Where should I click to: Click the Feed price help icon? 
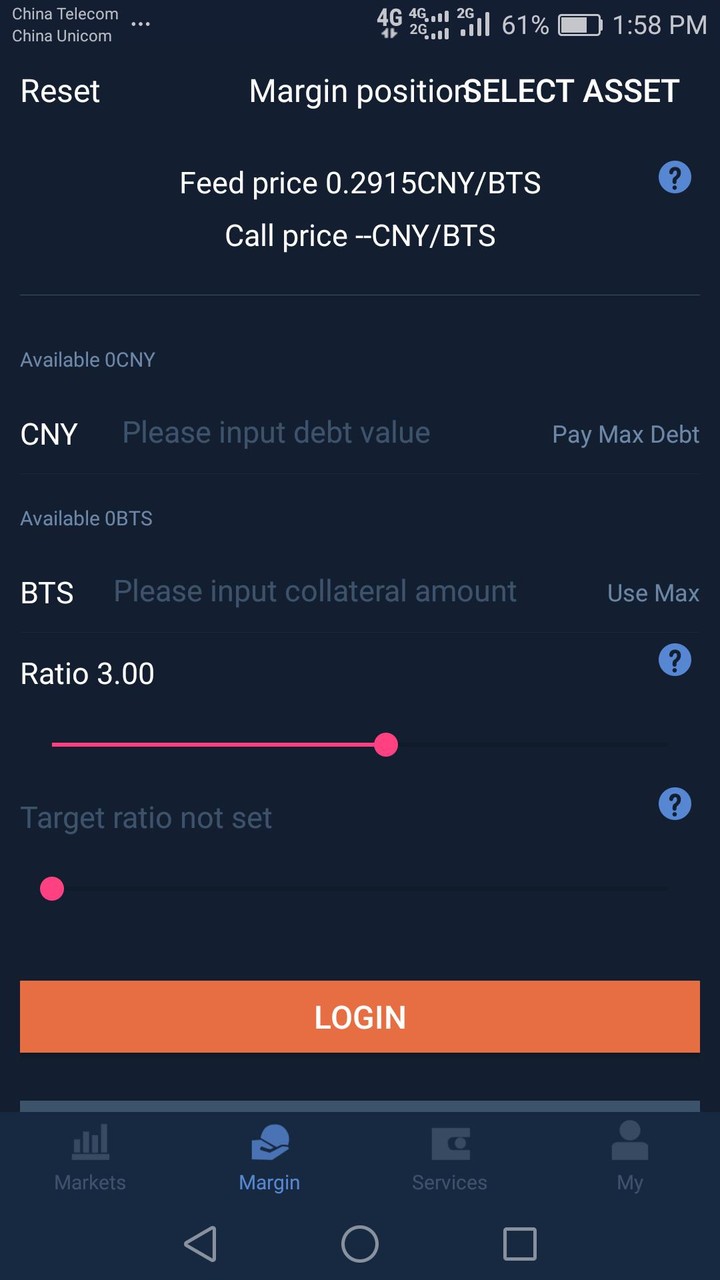point(674,177)
